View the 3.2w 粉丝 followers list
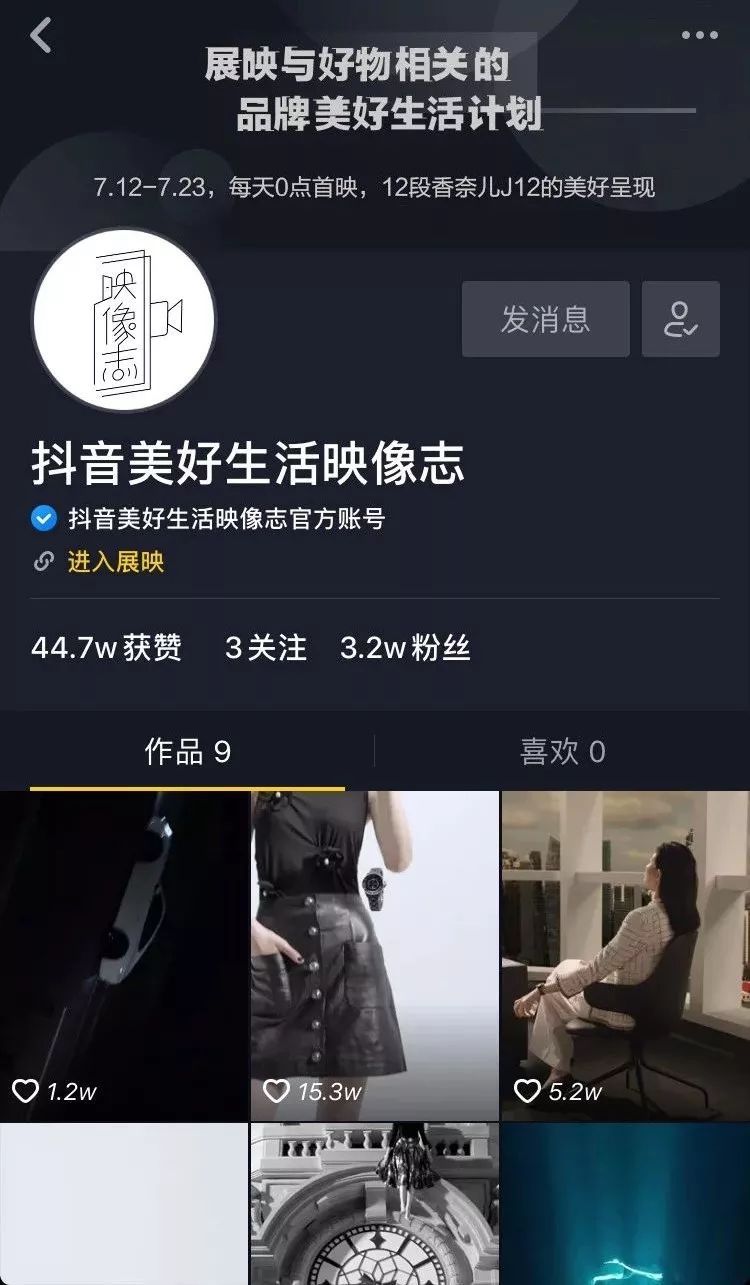Image resolution: width=750 pixels, height=1285 pixels. pyautogui.click(x=405, y=648)
